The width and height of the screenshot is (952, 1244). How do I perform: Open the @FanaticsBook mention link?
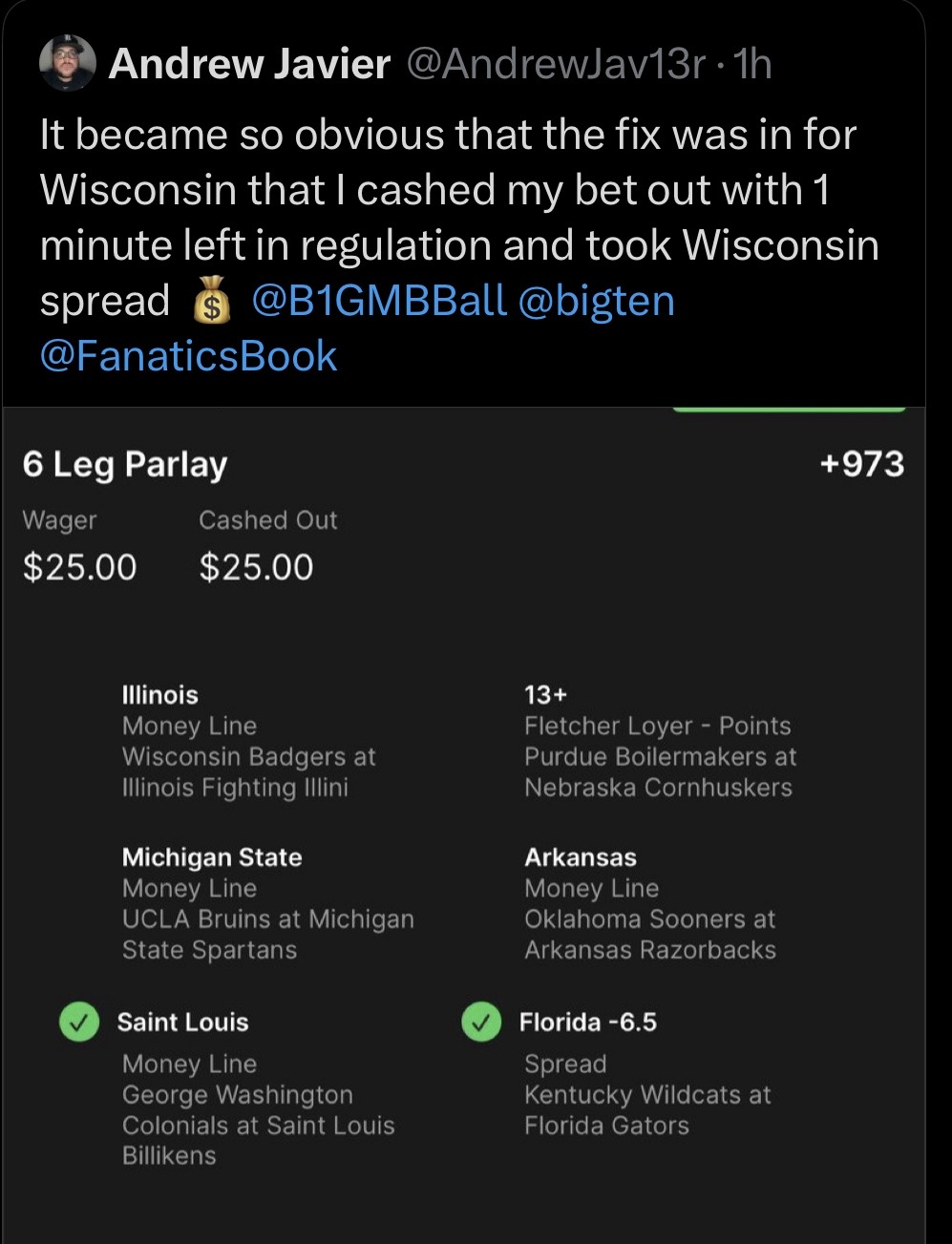pos(188,356)
